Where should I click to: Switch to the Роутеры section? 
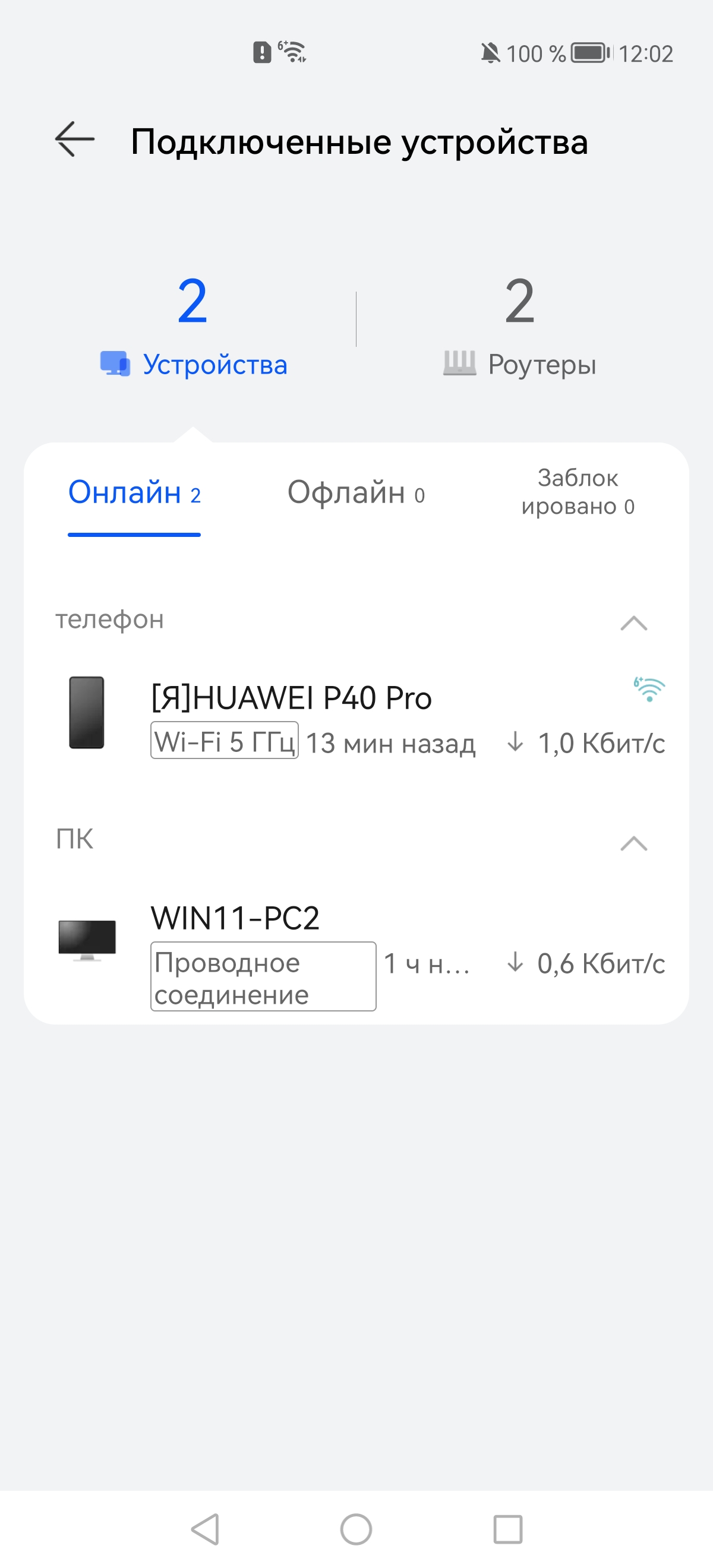519,327
